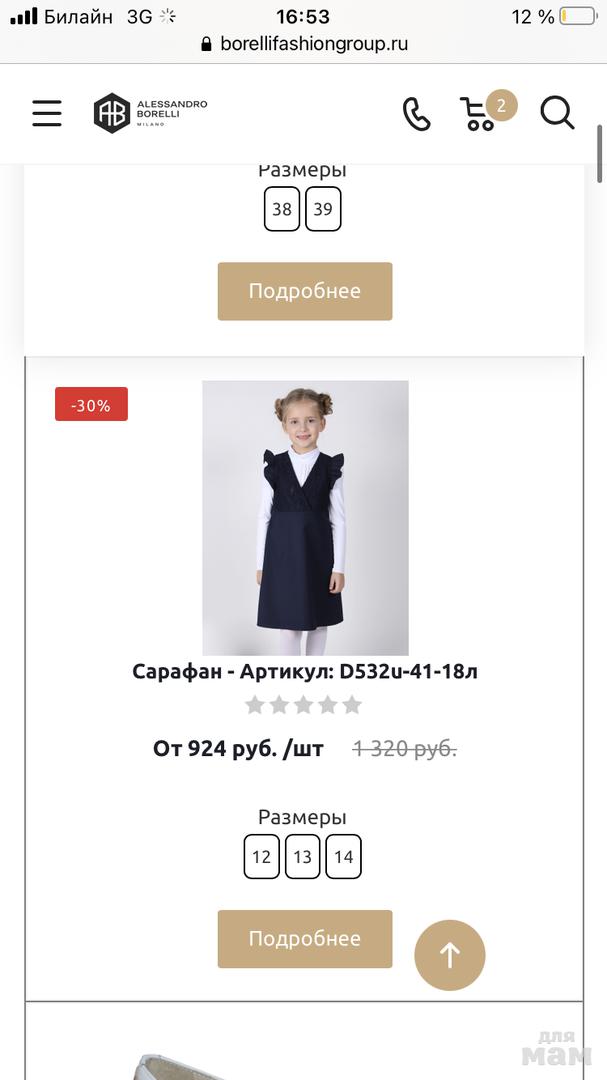The width and height of the screenshot is (607, 1080).
Task: Select size 38
Action: (282, 209)
